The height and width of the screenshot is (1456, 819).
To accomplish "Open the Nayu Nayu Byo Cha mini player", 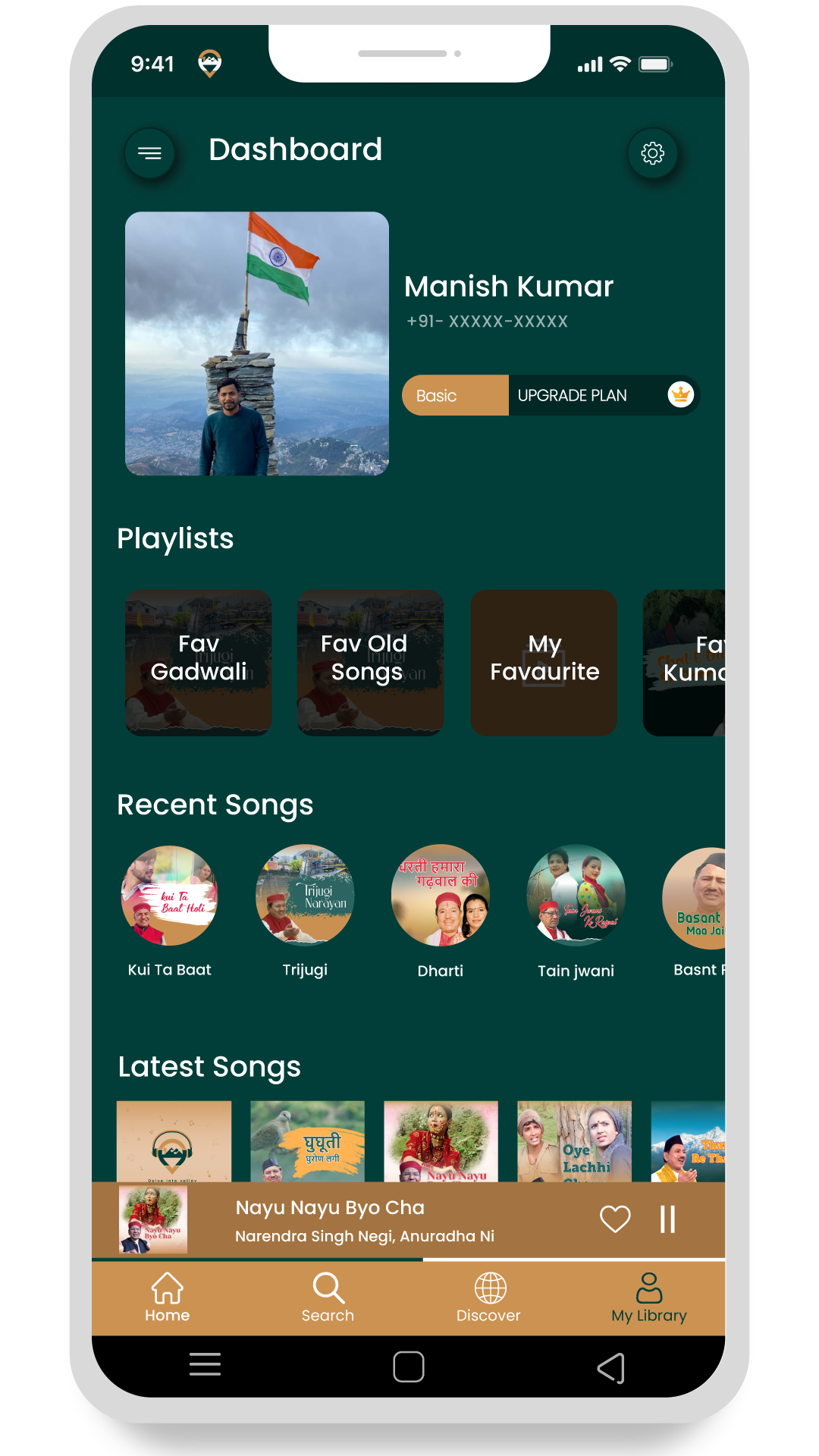I will 364,1219.
